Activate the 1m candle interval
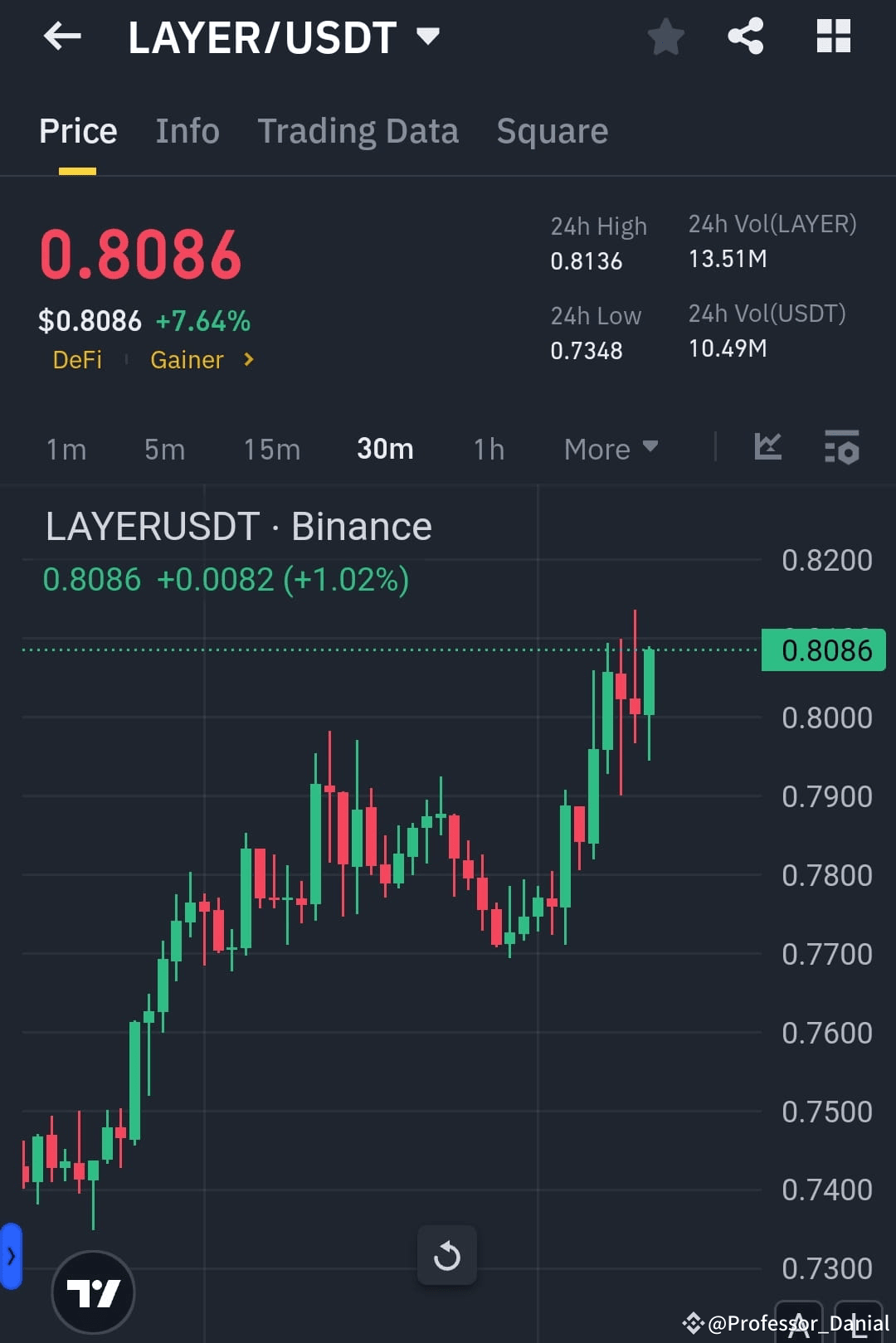This screenshot has height=1343, width=896. point(66,449)
